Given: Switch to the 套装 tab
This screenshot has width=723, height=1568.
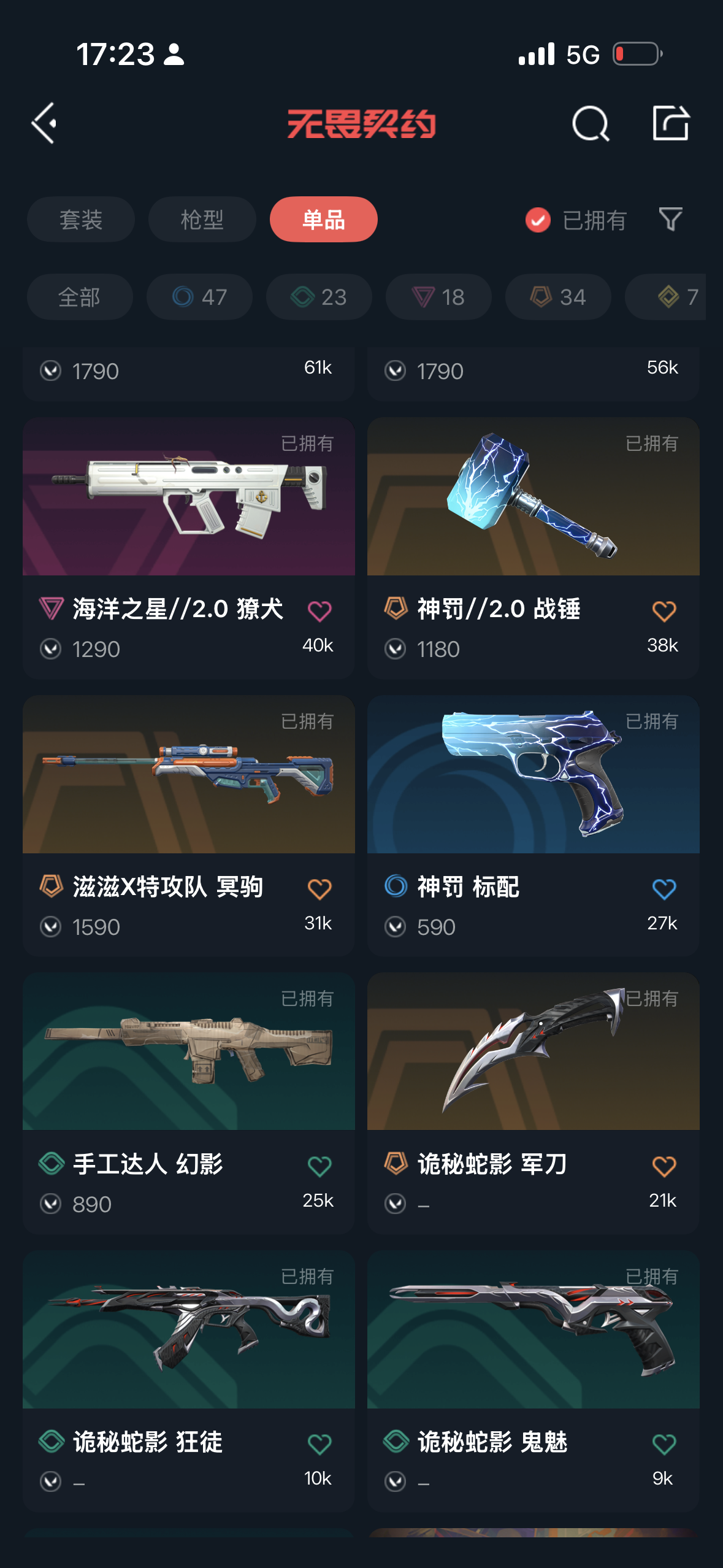Looking at the screenshot, I should [x=81, y=219].
